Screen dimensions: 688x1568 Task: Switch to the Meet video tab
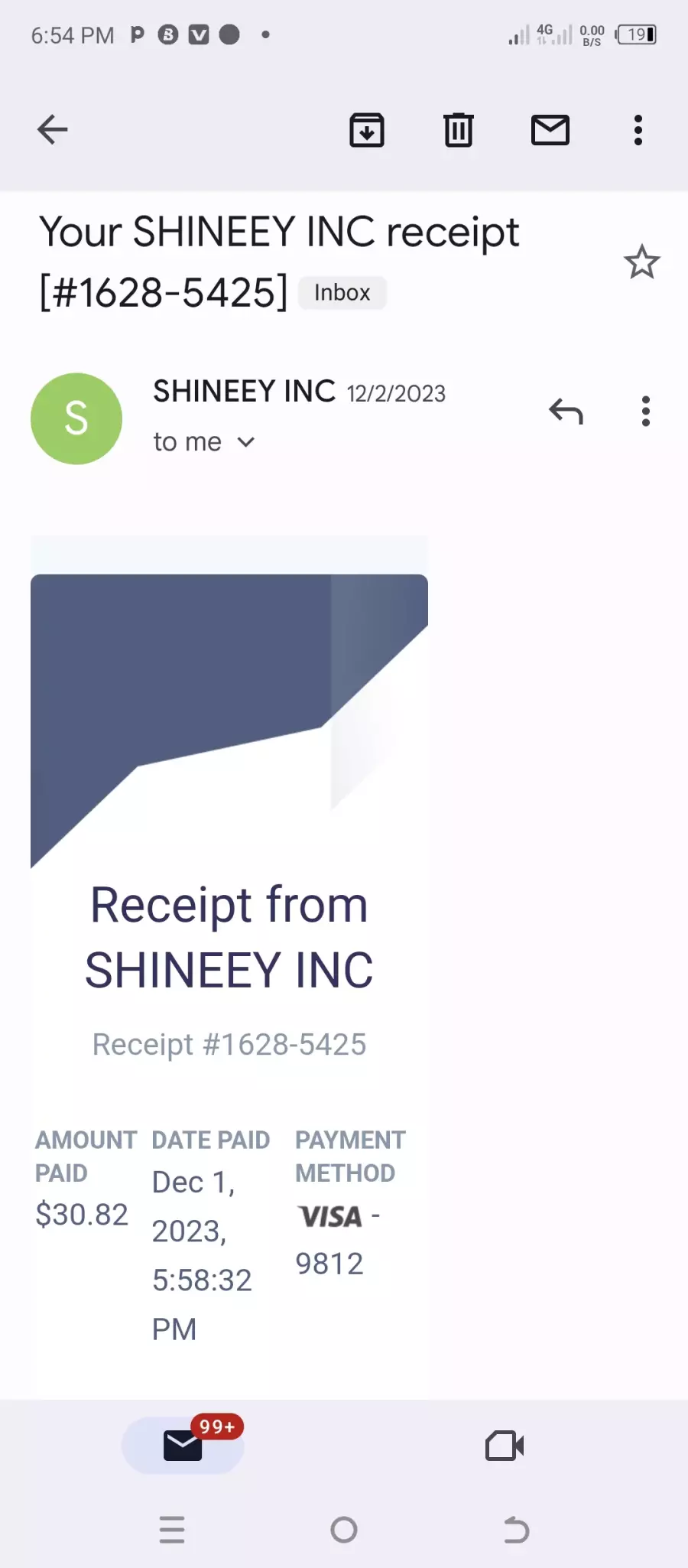click(505, 1446)
